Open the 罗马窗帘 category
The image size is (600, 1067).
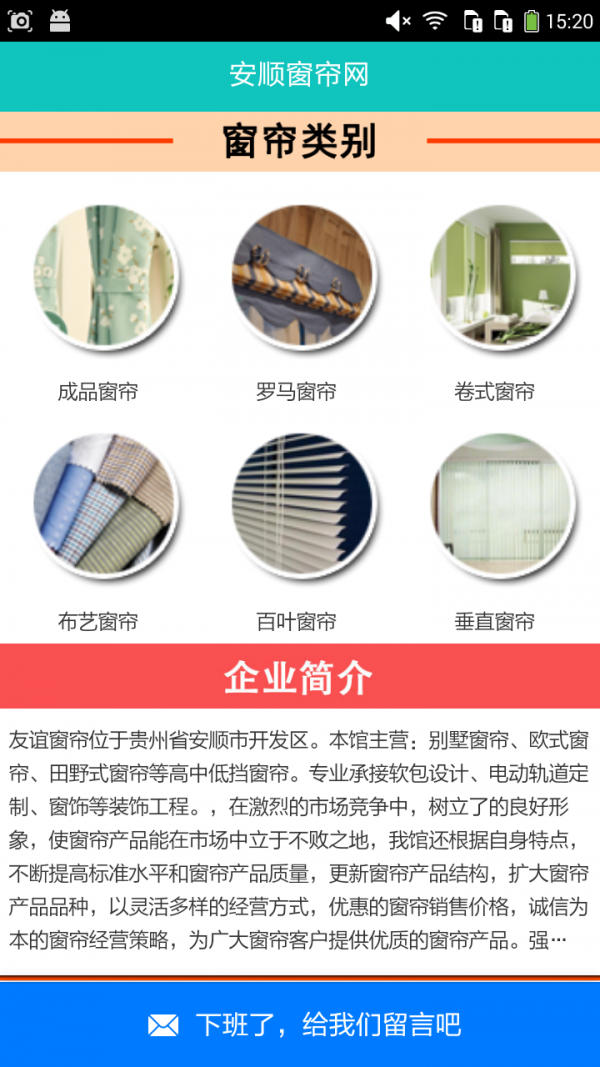tap(301, 276)
